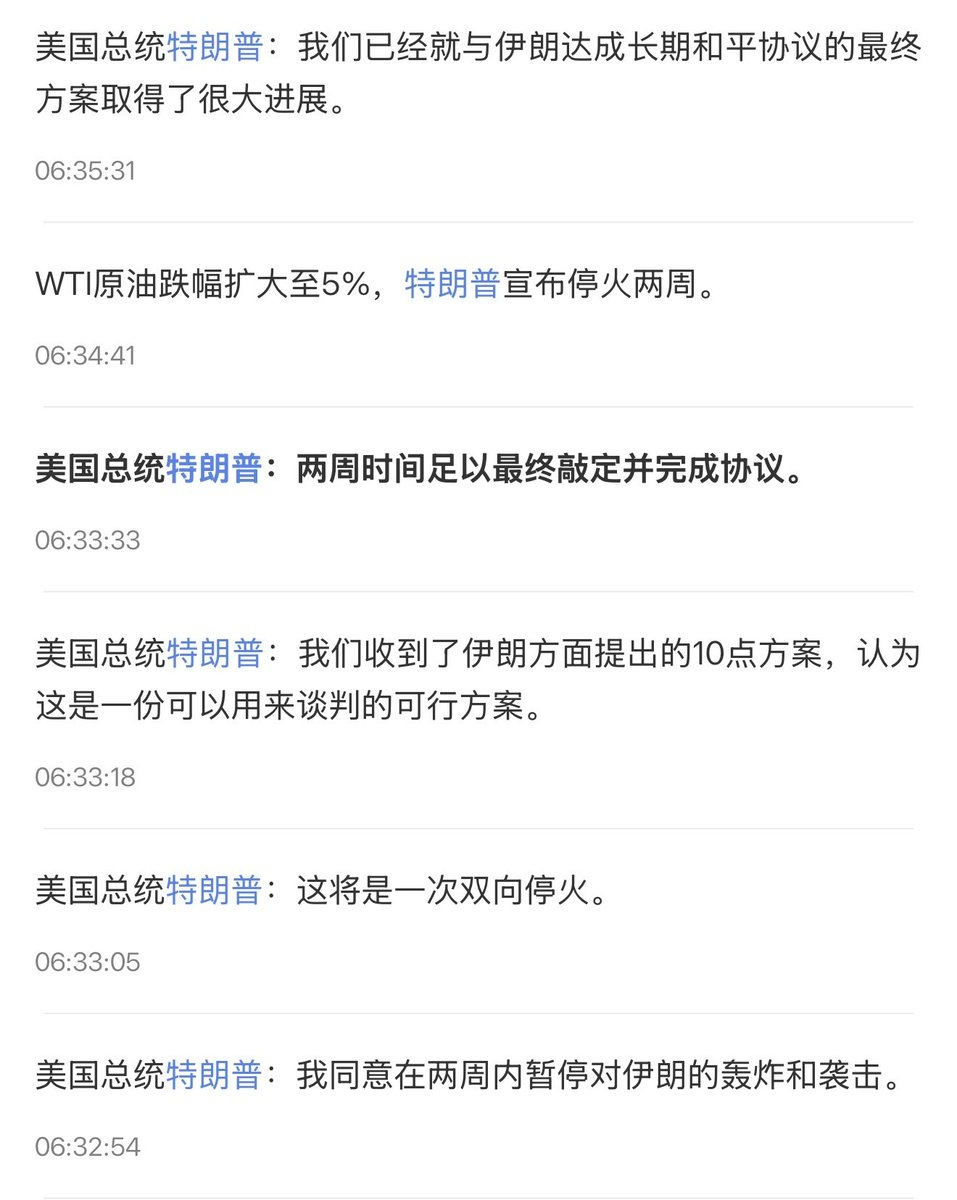Open 特朗普 link in the 10点方案 news item
The width and height of the screenshot is (957, 1200).
click(214, 655)
